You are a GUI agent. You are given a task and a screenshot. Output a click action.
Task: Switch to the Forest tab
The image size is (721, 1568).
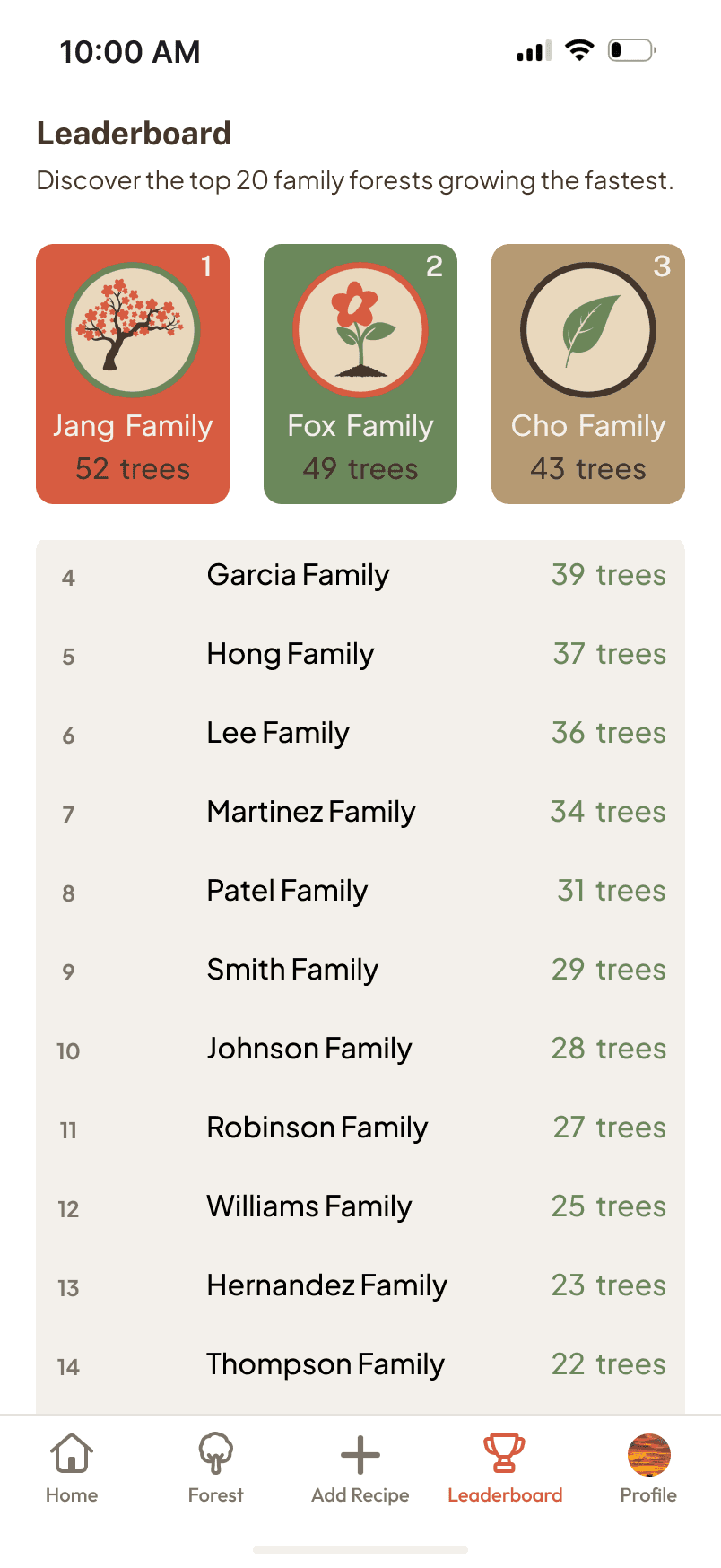pos(215,1468)
